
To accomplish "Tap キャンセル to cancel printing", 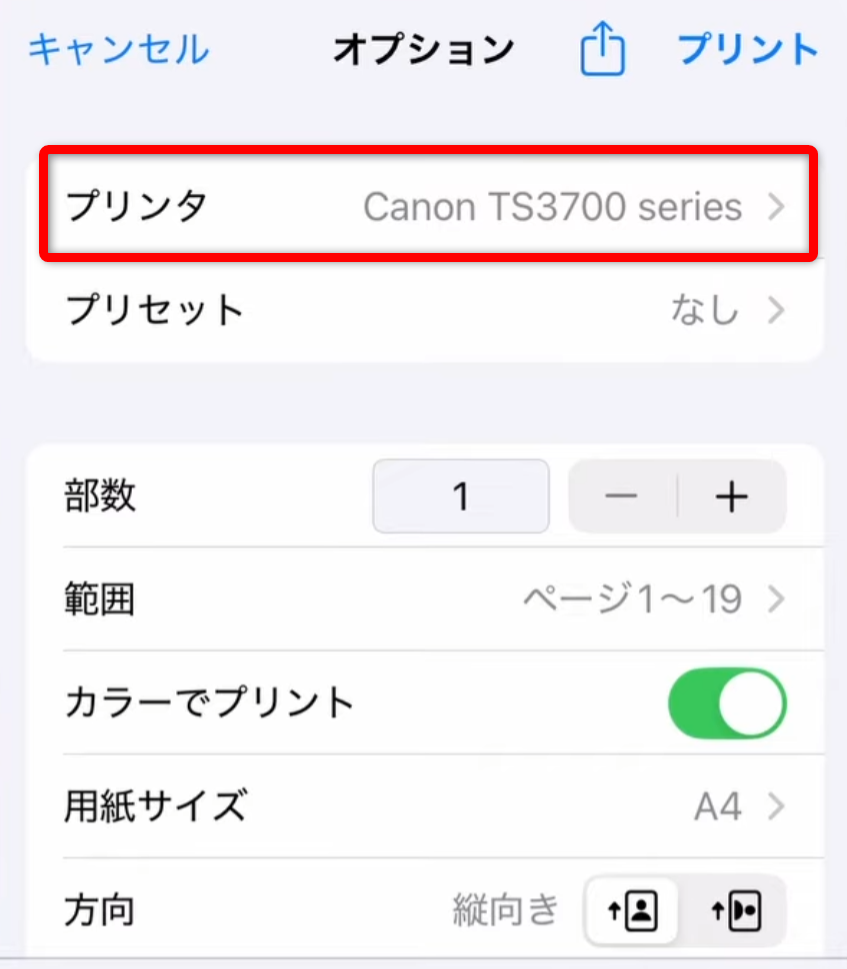I will tap(118, 48).
